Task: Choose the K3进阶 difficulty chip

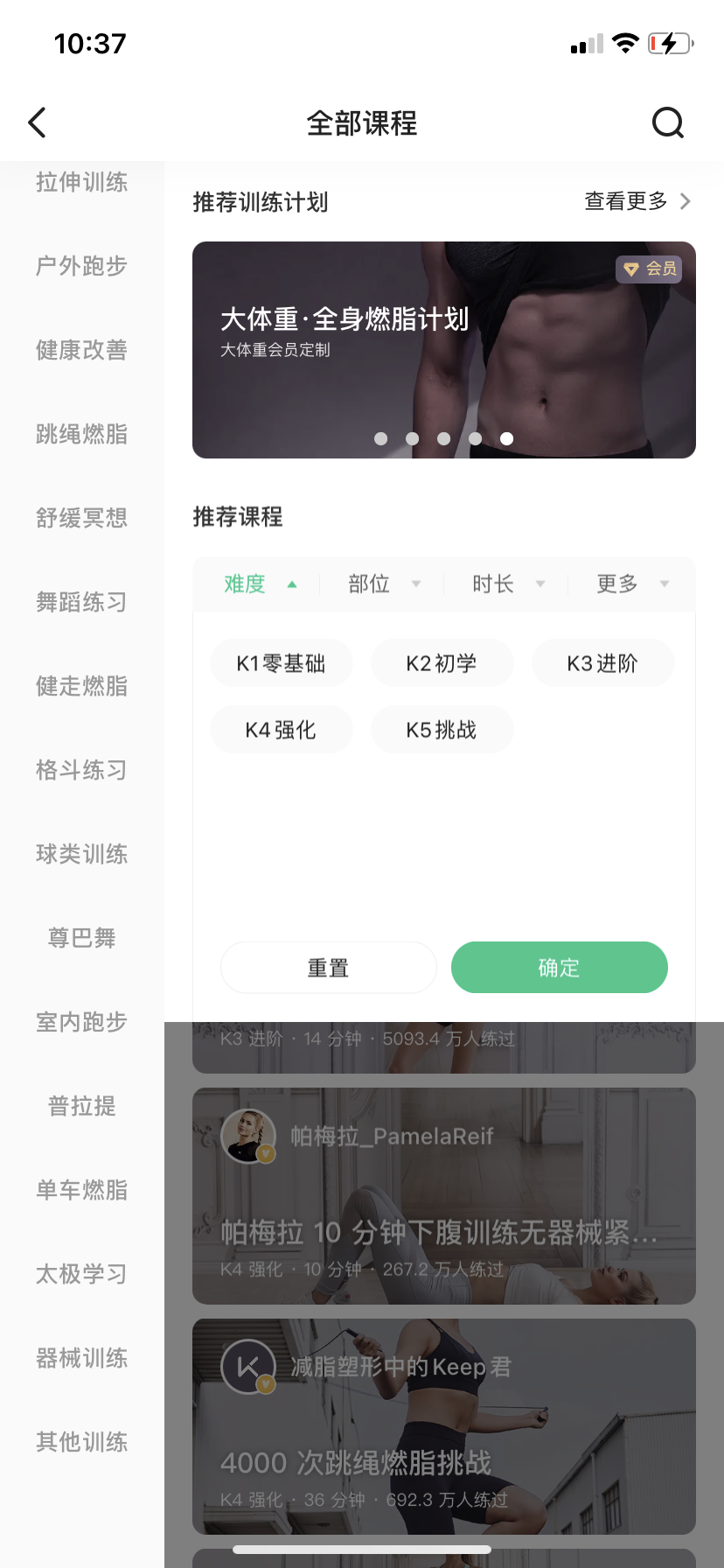Action: tap(602, 663)
